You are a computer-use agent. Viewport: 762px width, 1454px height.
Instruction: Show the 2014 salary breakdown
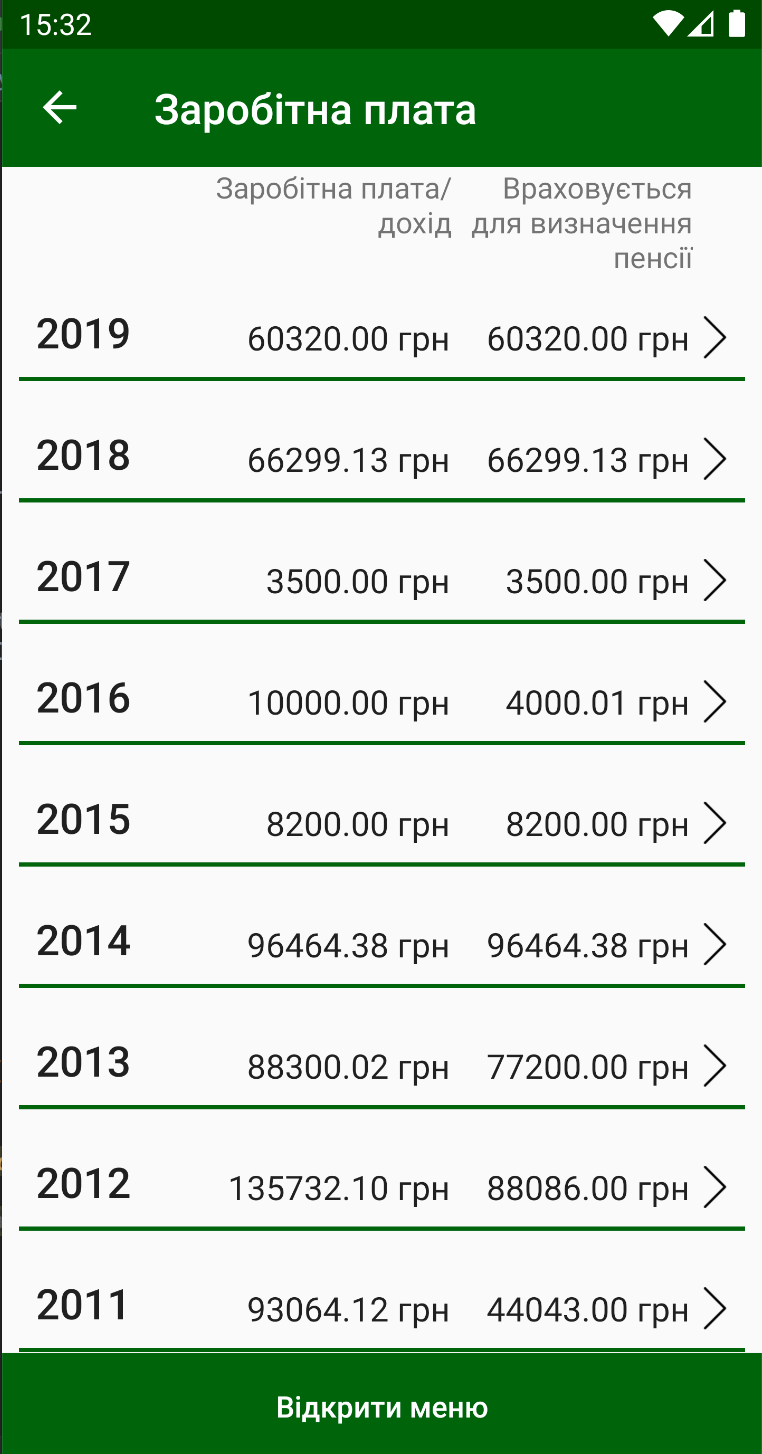point(382,943)
